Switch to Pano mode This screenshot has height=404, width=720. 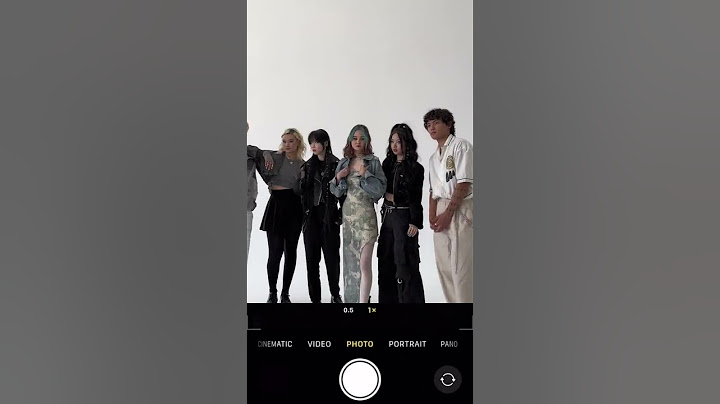coord(449,344)
